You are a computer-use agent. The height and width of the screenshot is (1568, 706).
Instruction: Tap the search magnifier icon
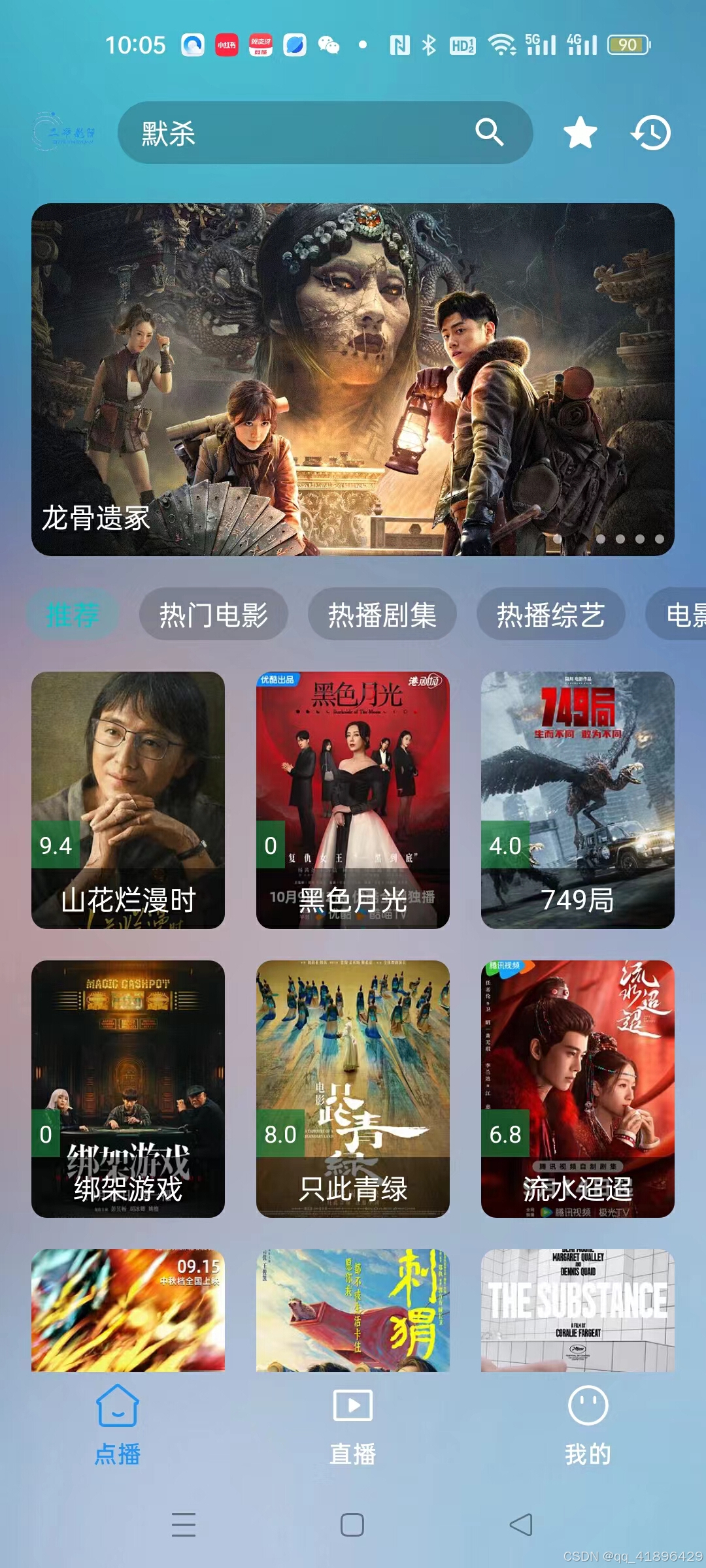coord(490,133)
